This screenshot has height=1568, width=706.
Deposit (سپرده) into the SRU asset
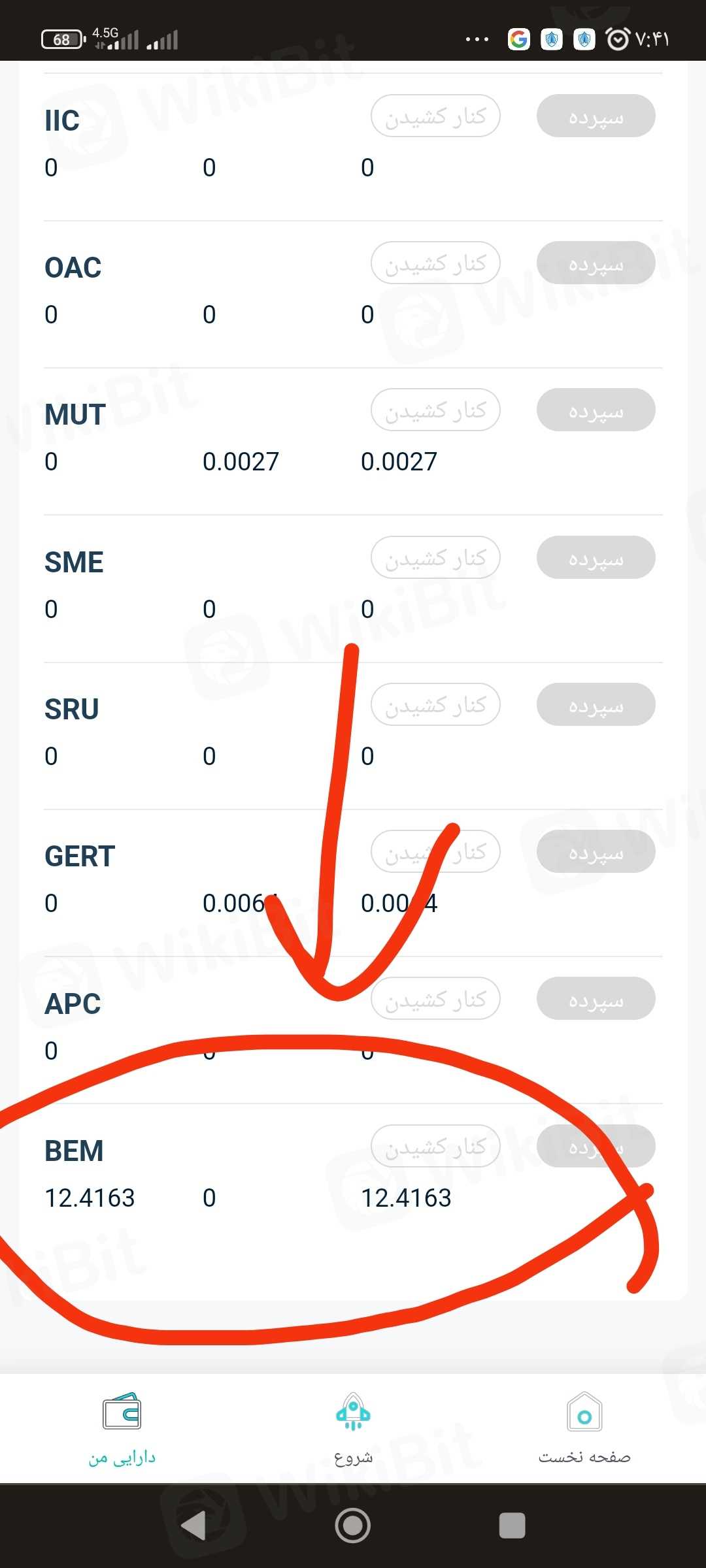tap(596, 705)
